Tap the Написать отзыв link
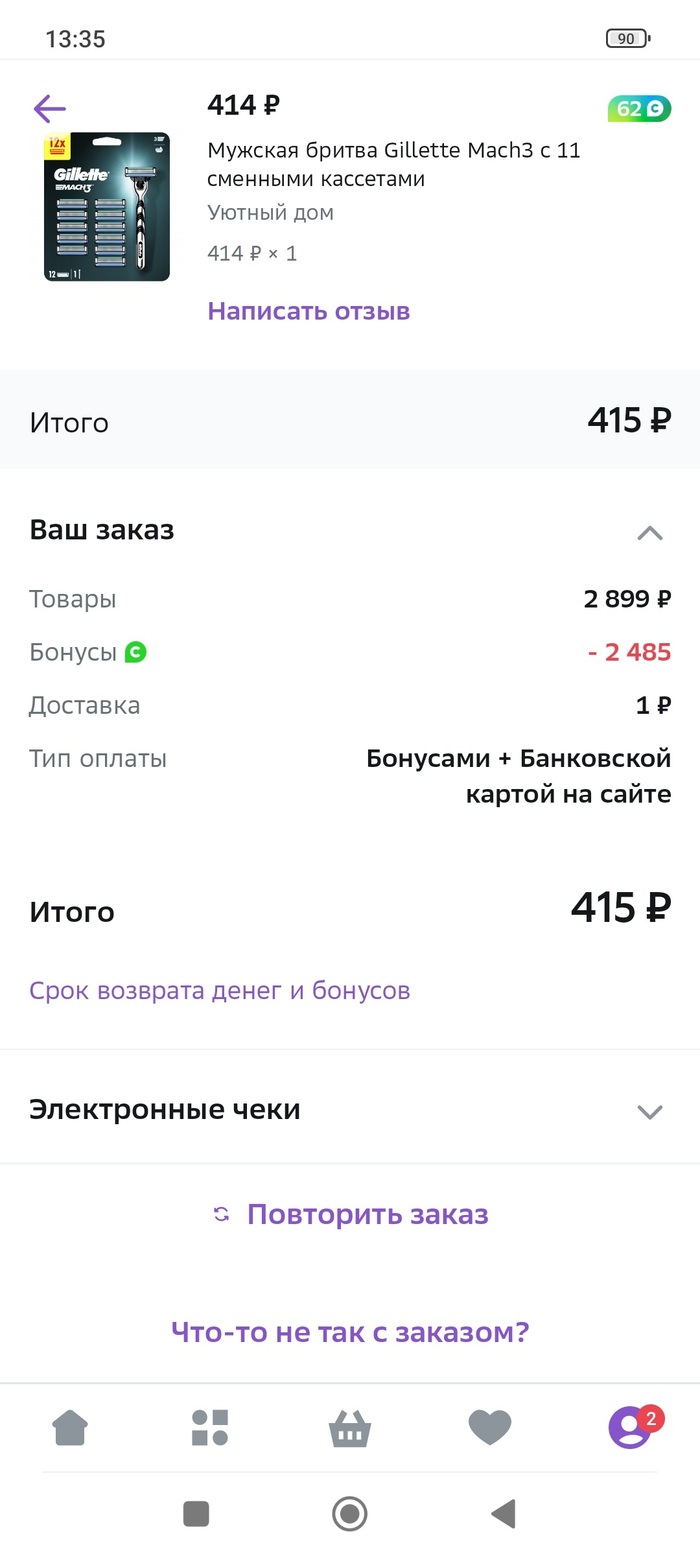 click(x=308, y=311)
